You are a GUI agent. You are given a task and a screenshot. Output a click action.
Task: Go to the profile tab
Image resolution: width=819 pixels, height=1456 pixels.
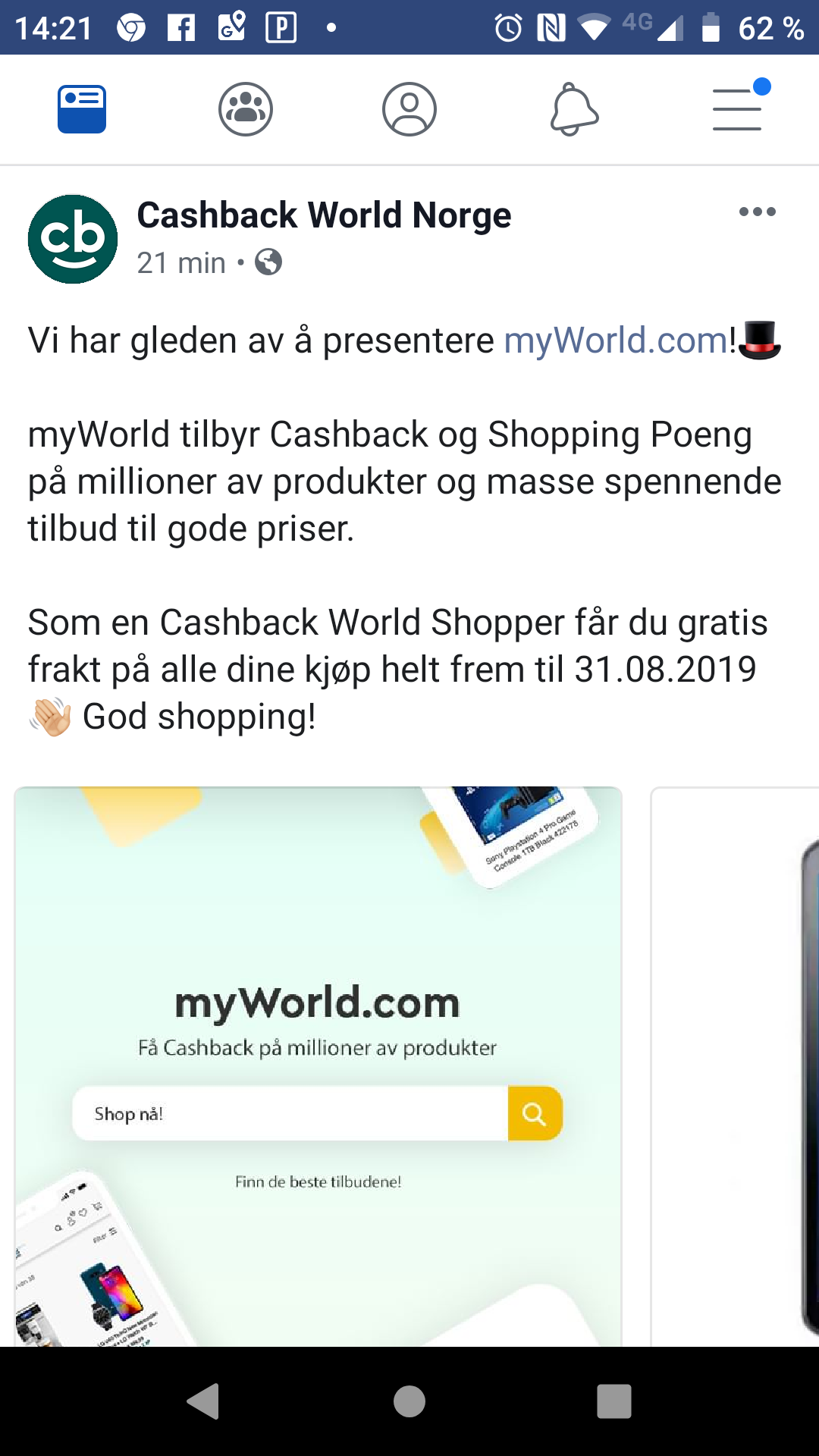coord(409,109)
